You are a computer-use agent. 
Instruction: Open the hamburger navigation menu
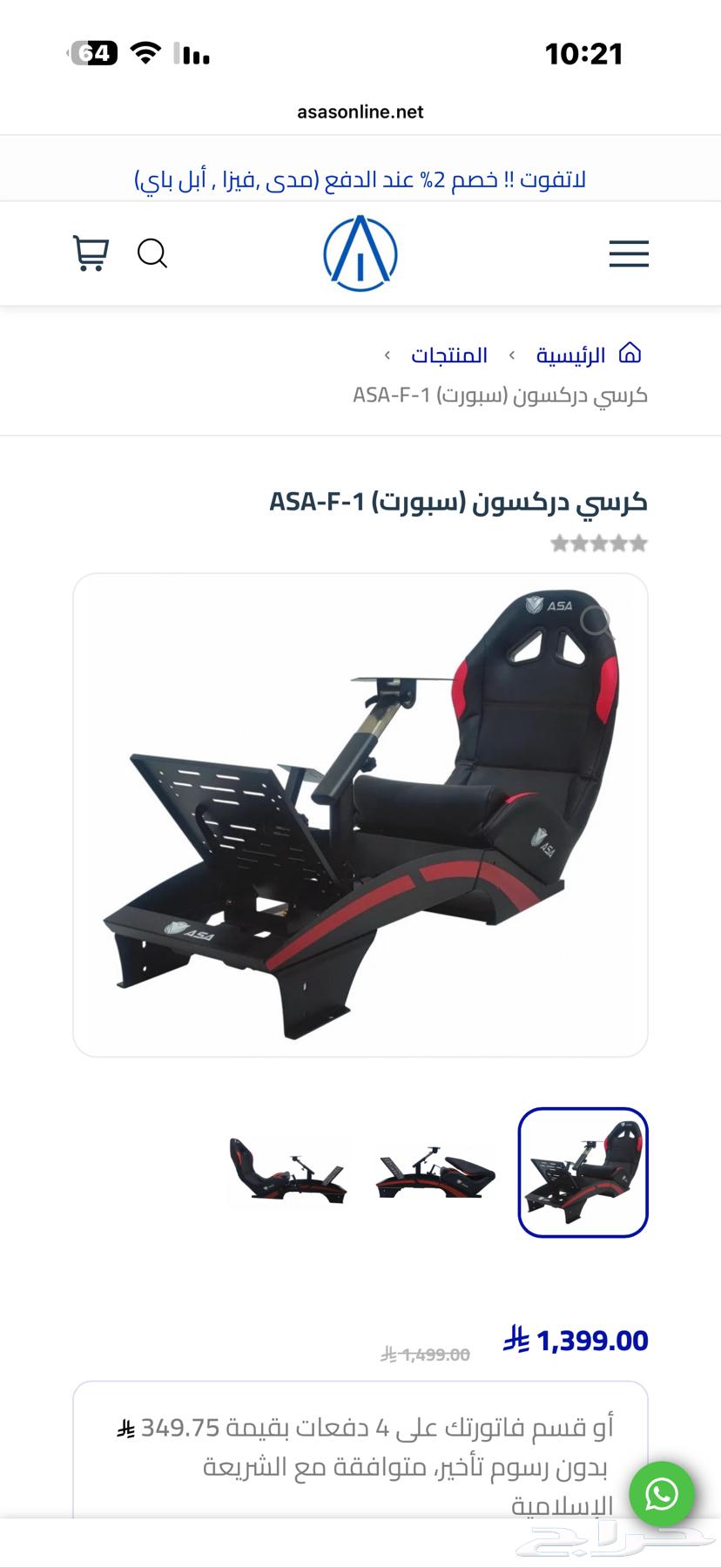pos(629,253)
